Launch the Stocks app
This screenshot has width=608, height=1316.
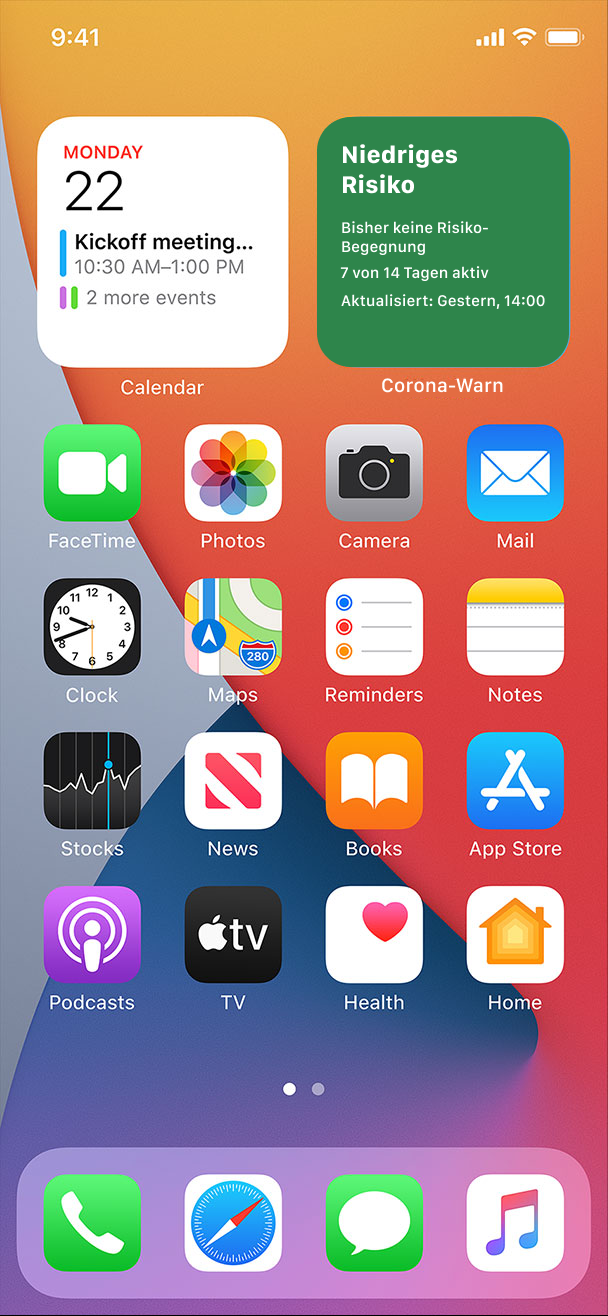coord(92,781)
